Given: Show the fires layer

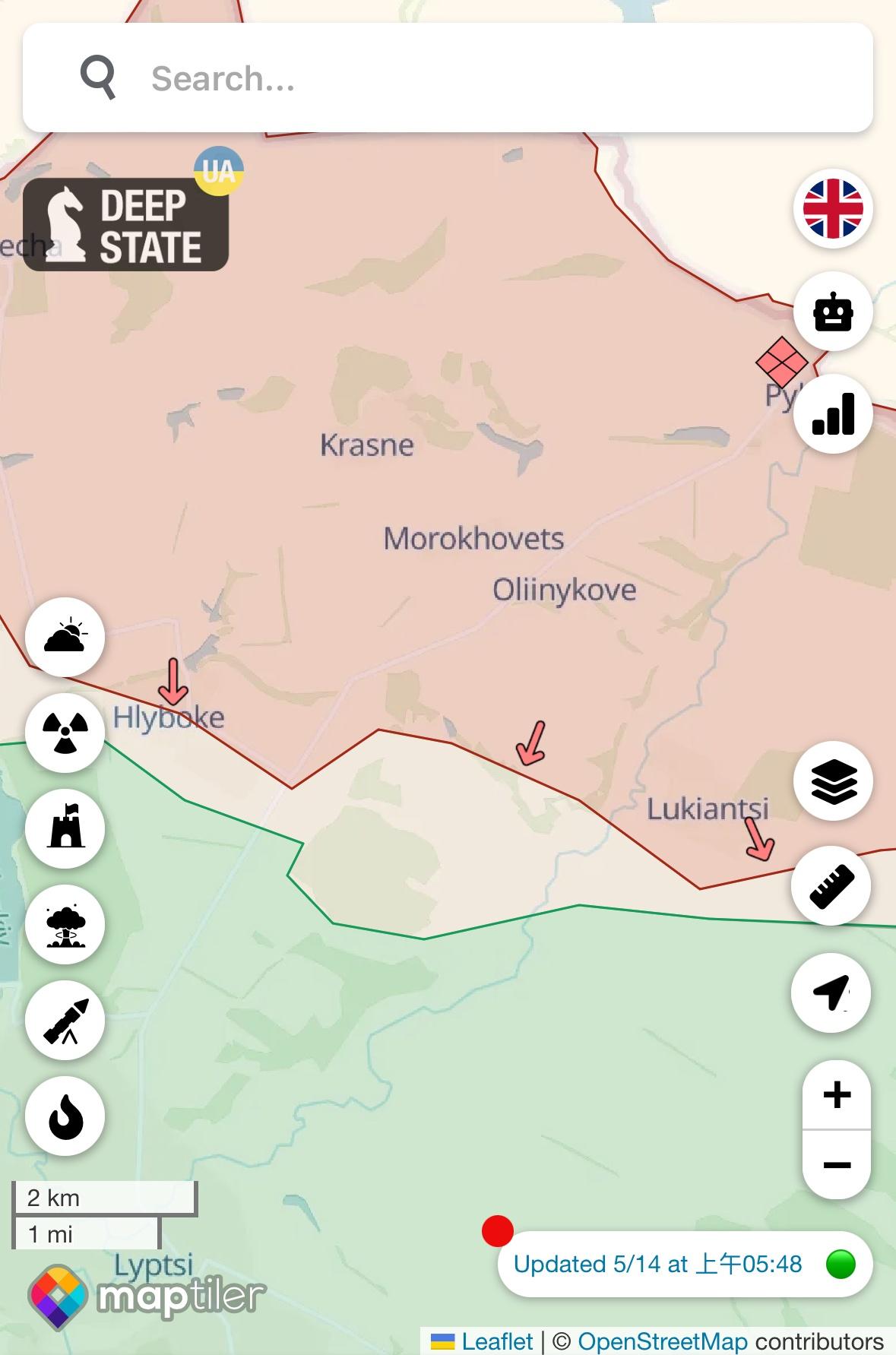Looking at the screenshot, I should point(65,1116).
